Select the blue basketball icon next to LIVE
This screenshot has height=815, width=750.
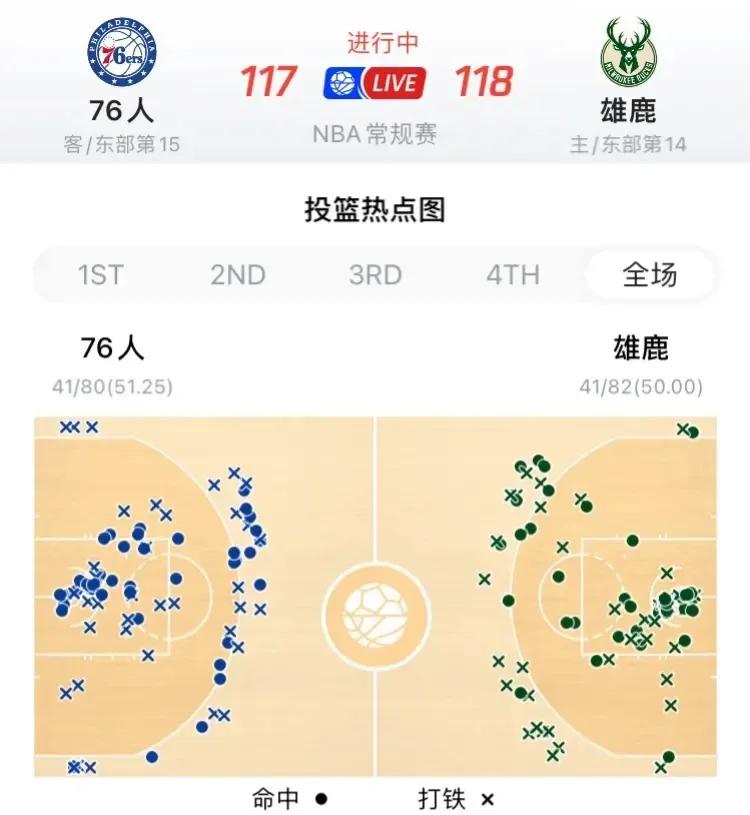(341, 80)
